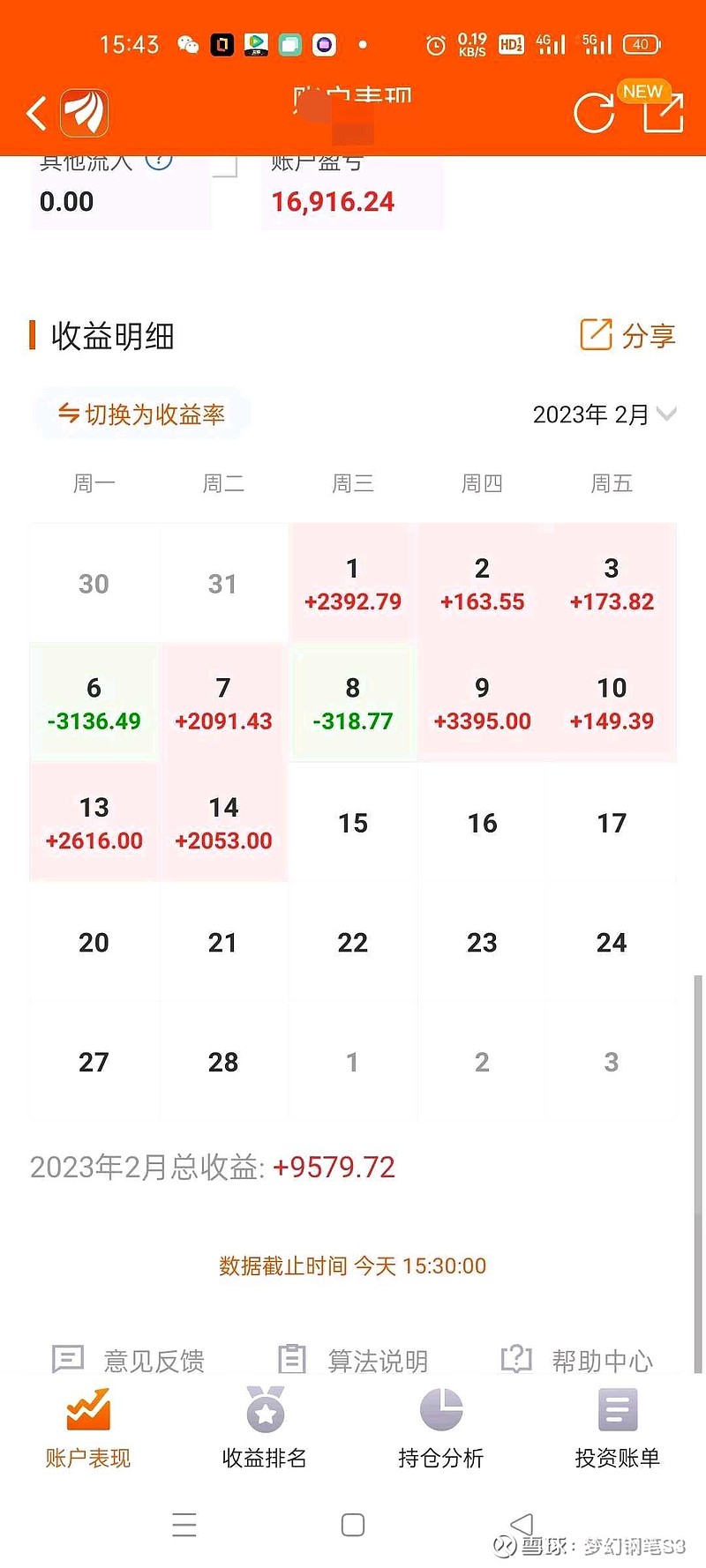Screen dimensions: 706x1568
Task: Select the 账户表现 tab
Action: [x=88, y=1429]
